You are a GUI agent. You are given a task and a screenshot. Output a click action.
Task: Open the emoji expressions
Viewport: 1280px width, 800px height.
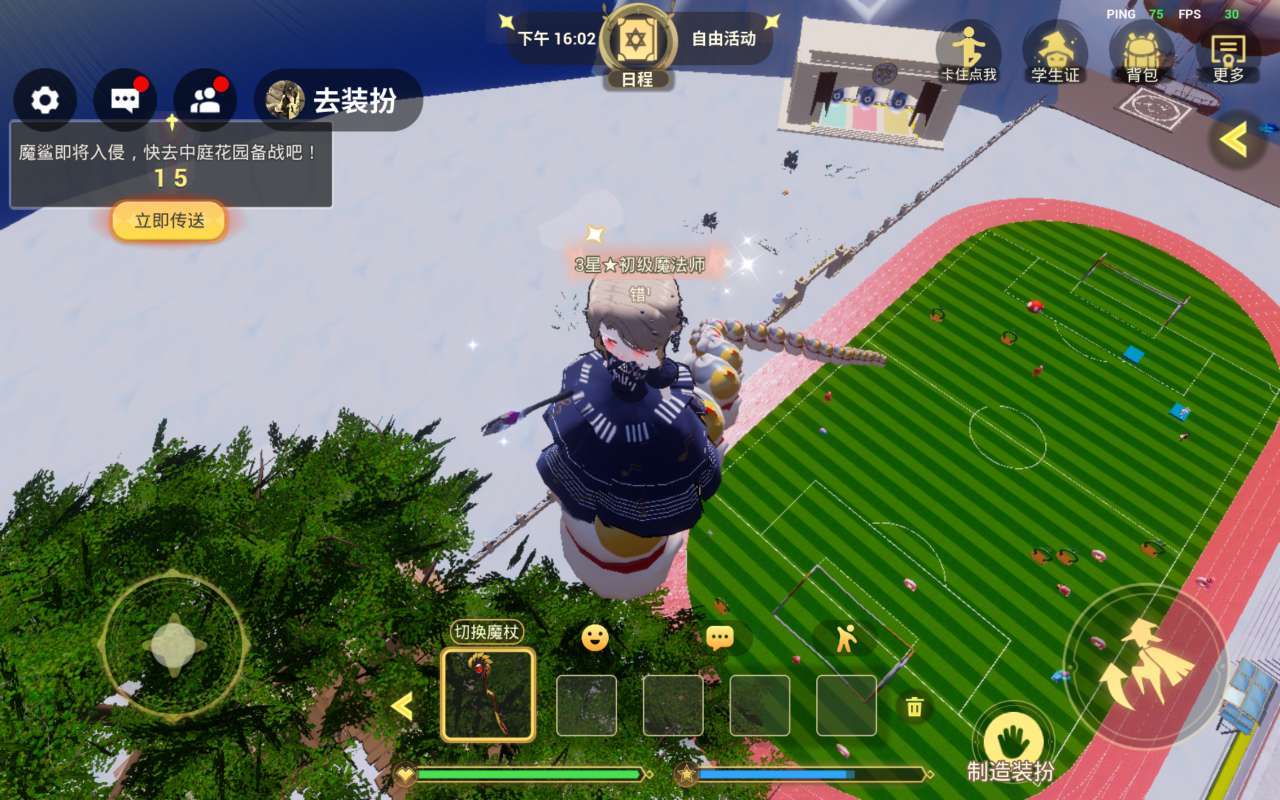(x=595, y=638)
